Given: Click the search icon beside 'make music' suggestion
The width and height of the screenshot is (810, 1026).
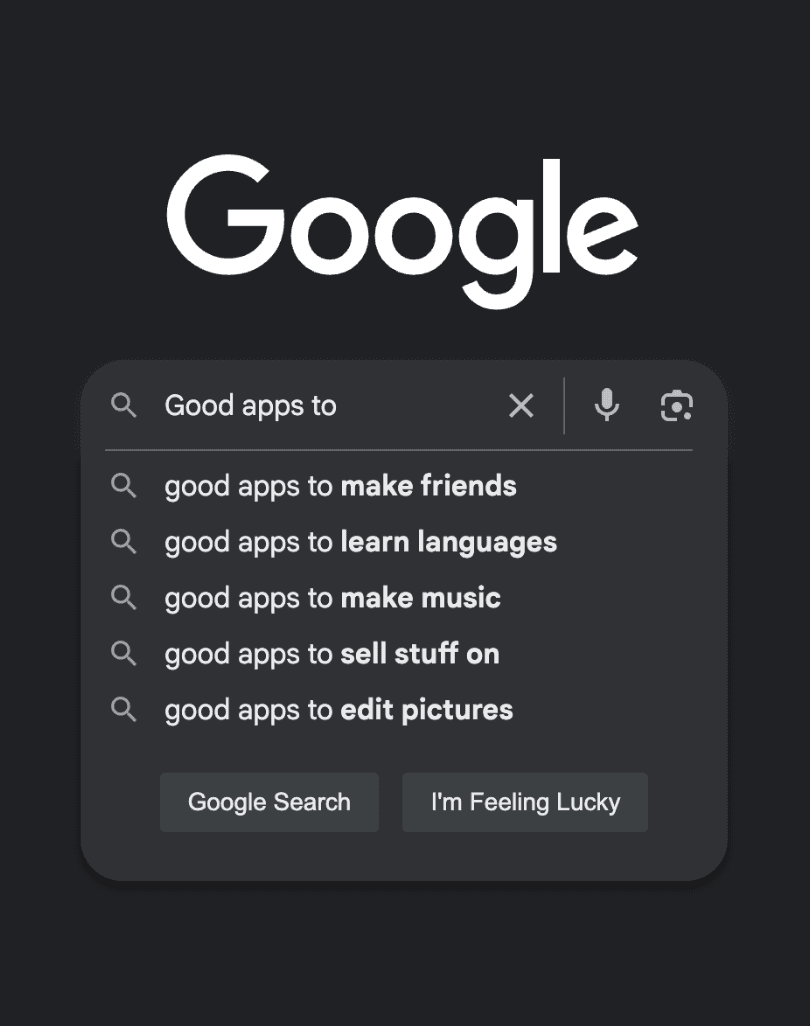Looking at the screenshot, I should click(x=125, y=598).
